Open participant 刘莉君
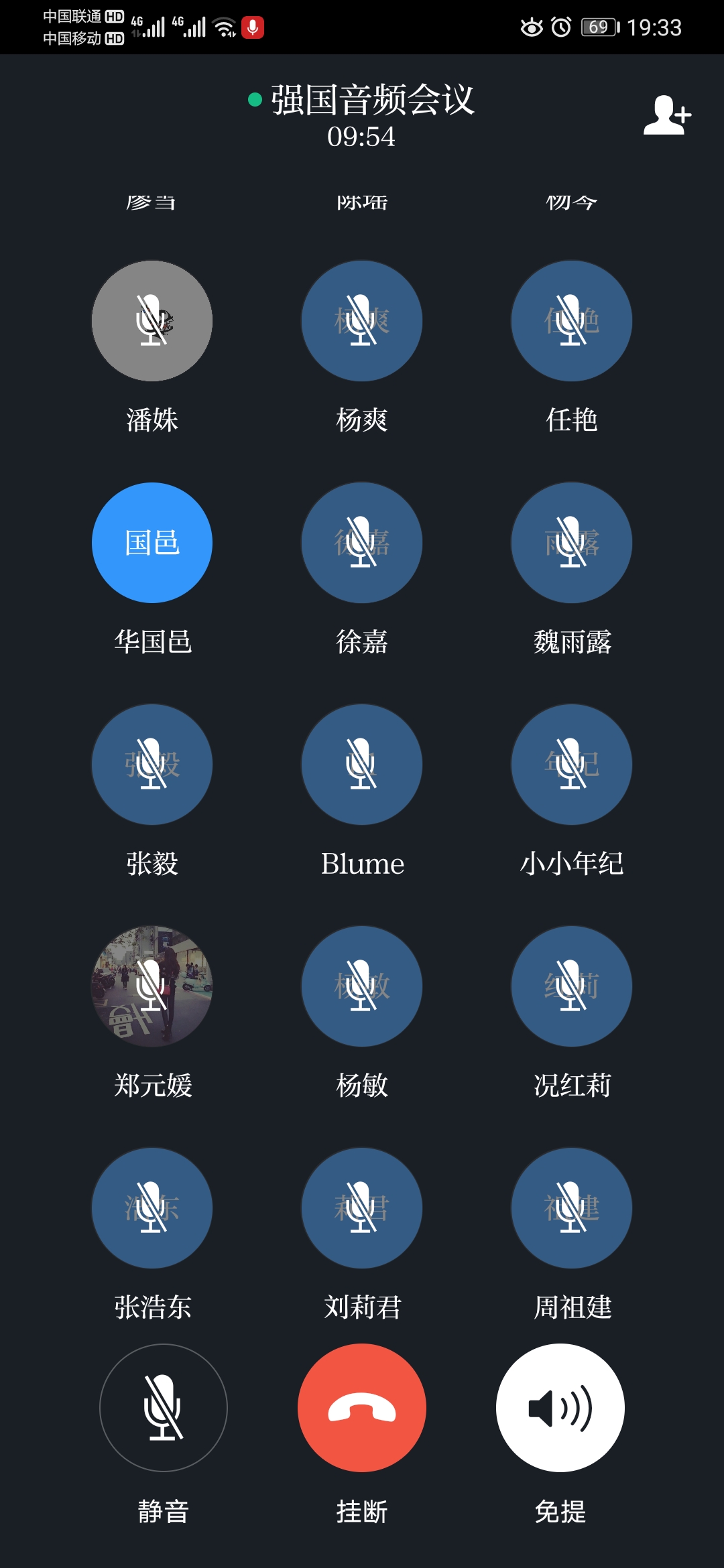Image resolution: width=724 pixels, height=1568 pixels. (362, 1208)
